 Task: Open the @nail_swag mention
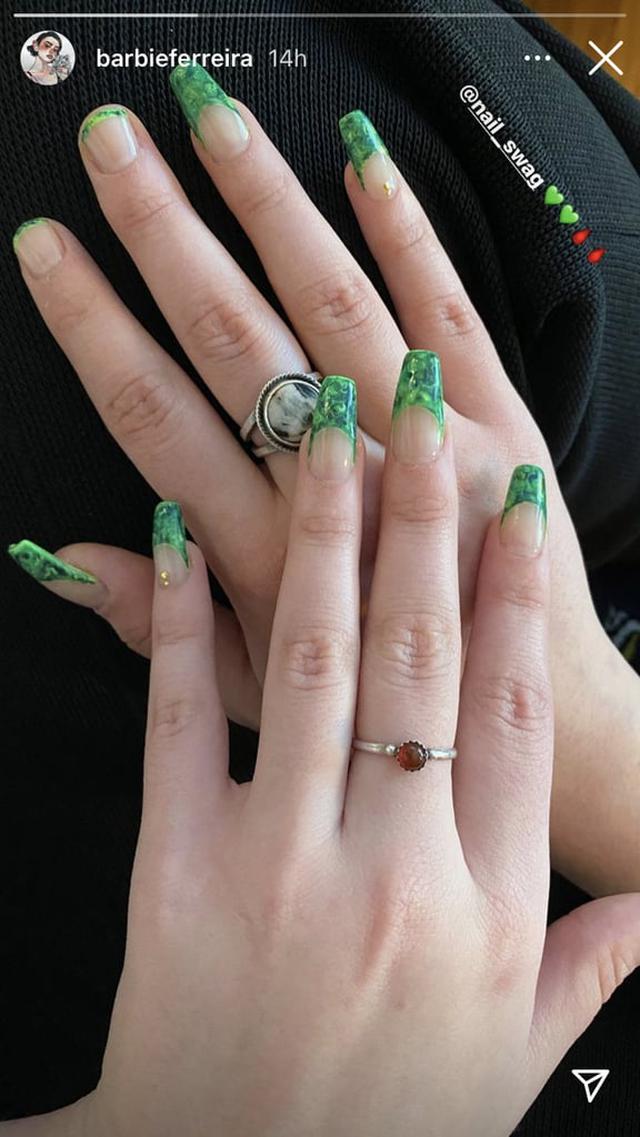tap(502, 136)
